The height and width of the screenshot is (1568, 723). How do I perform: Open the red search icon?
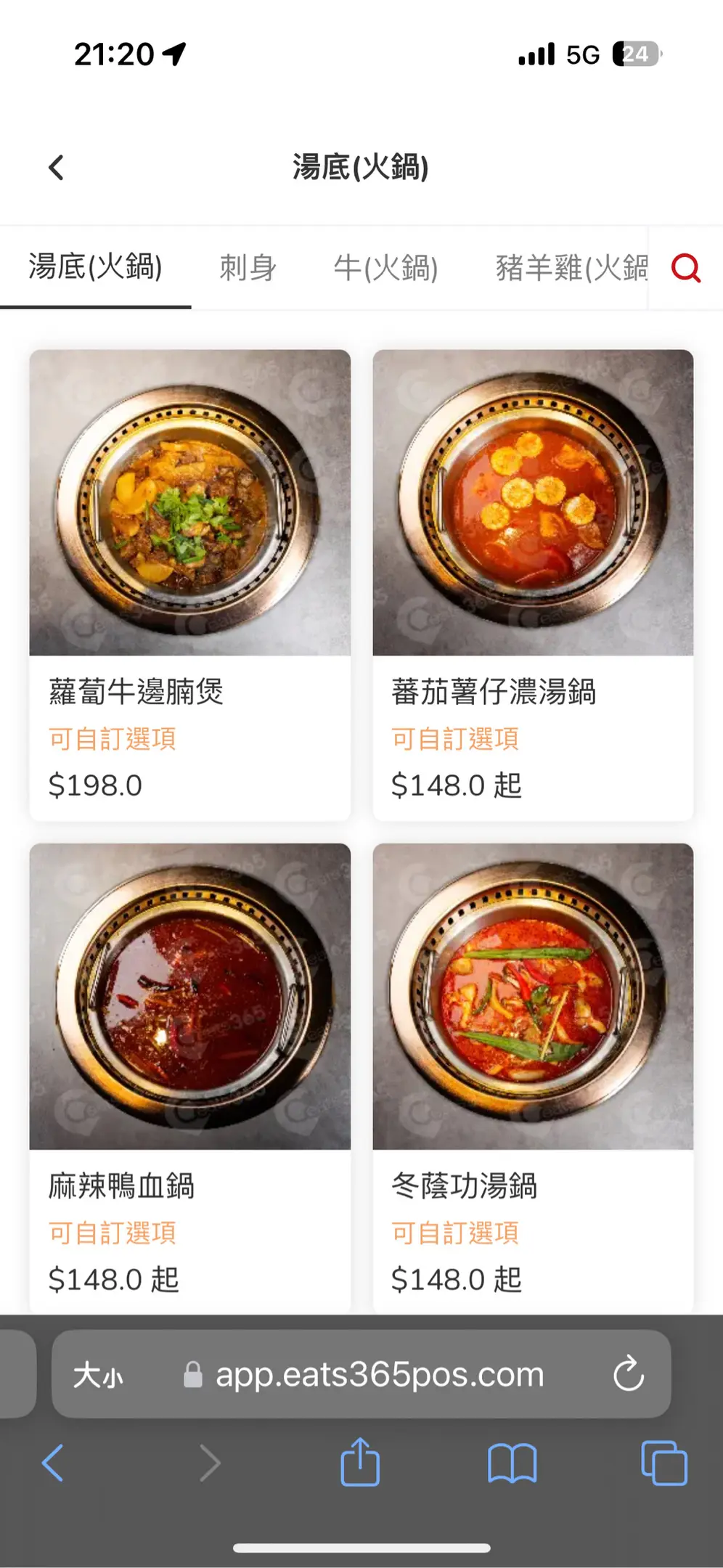coord(685,269)
